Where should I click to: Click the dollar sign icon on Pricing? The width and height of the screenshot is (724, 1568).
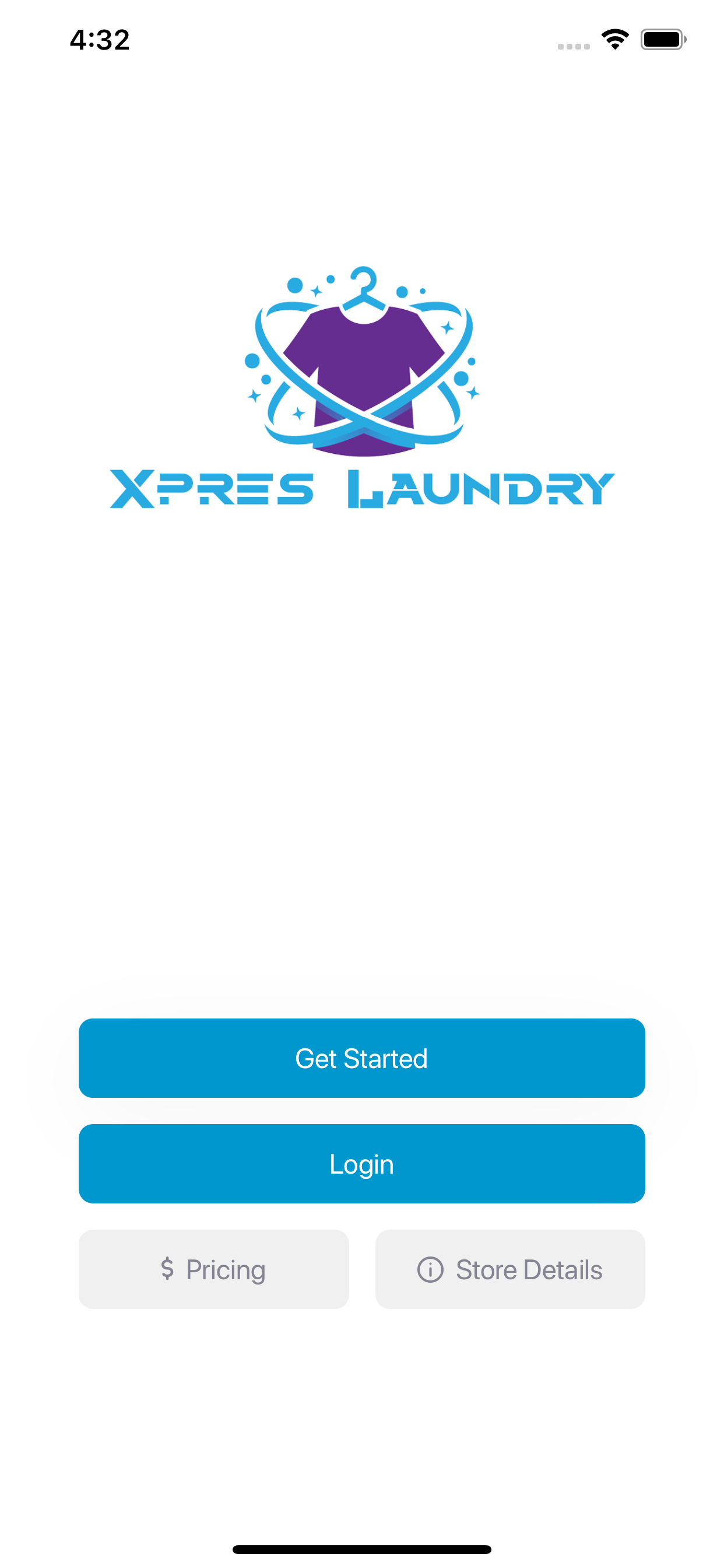[168, 1270]
